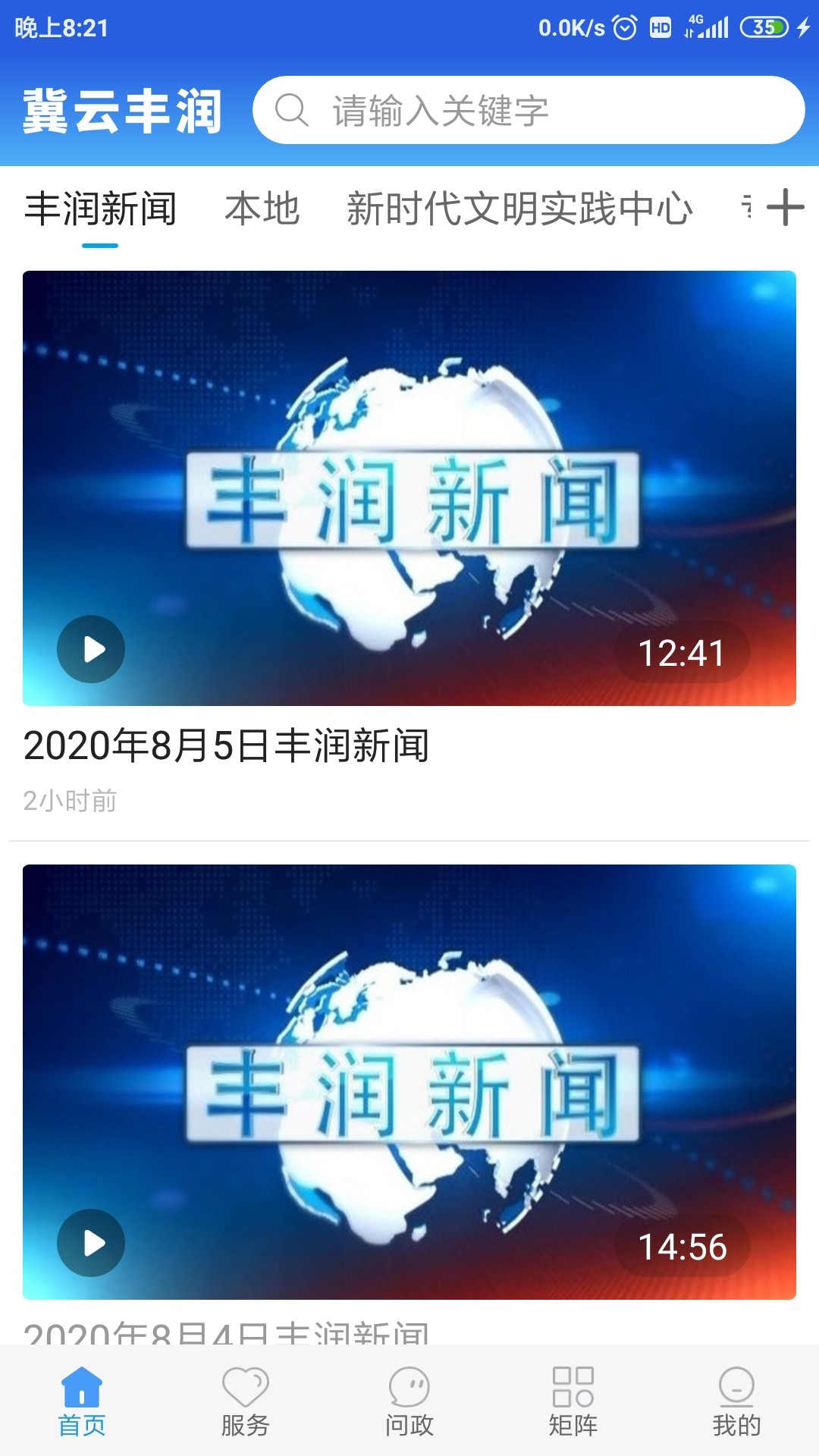819x1456 pixels.
Task: Tap the plus icon to manage channels
Action: (786, 209)
